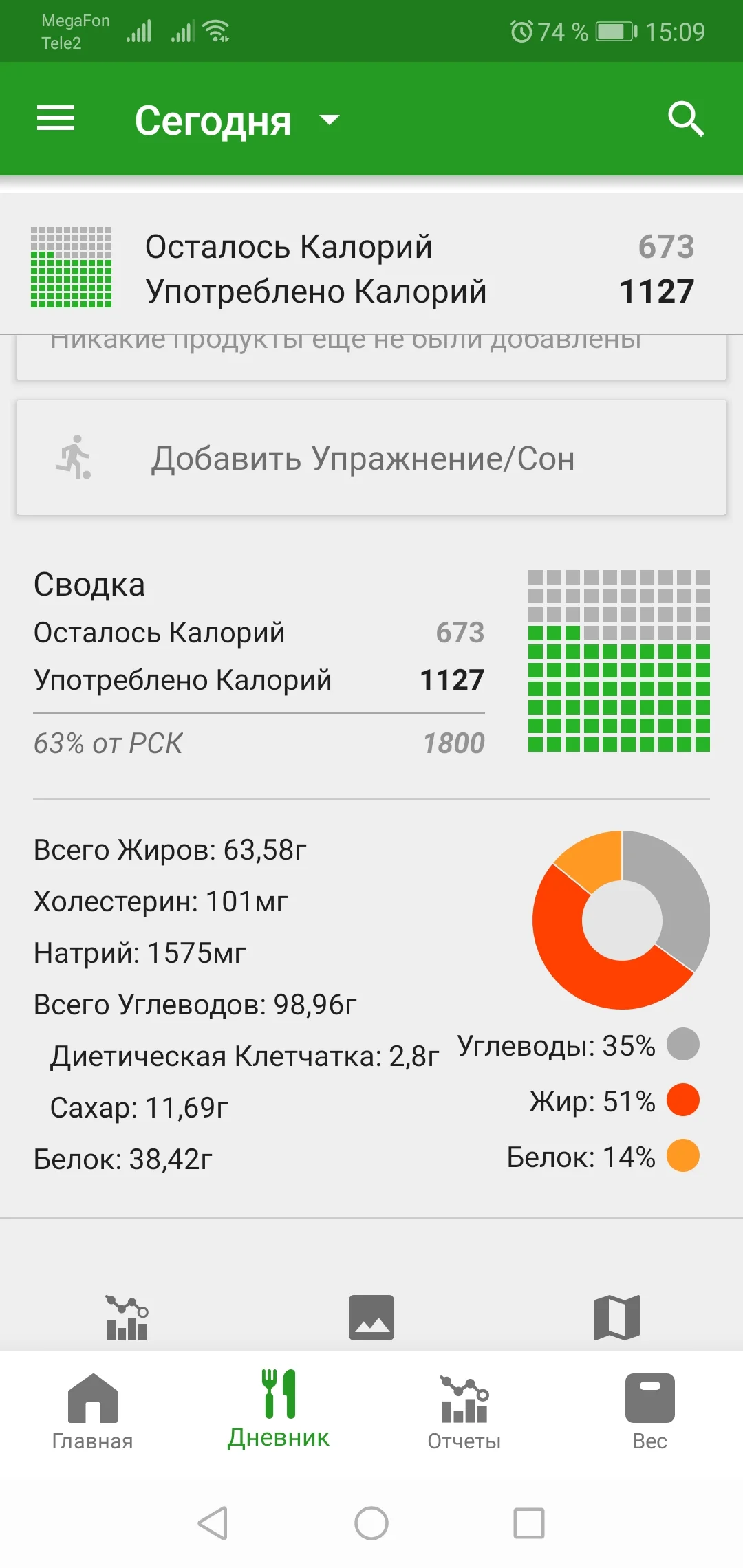Open the reports chart icon below the summary
743x1568 pixels.
127,1318
